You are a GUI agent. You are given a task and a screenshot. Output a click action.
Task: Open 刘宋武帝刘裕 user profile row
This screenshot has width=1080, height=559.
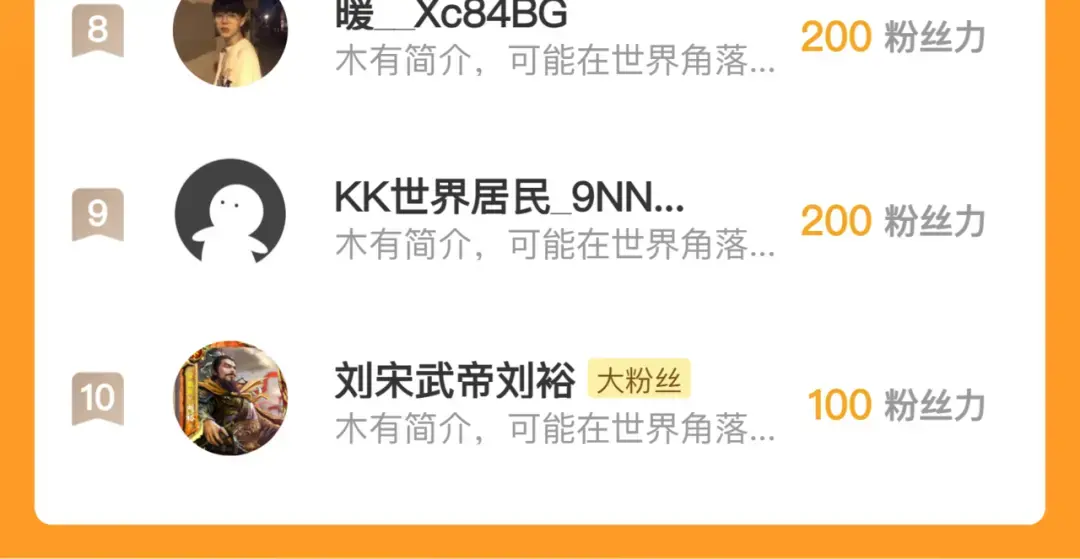(x=540, y=399)
